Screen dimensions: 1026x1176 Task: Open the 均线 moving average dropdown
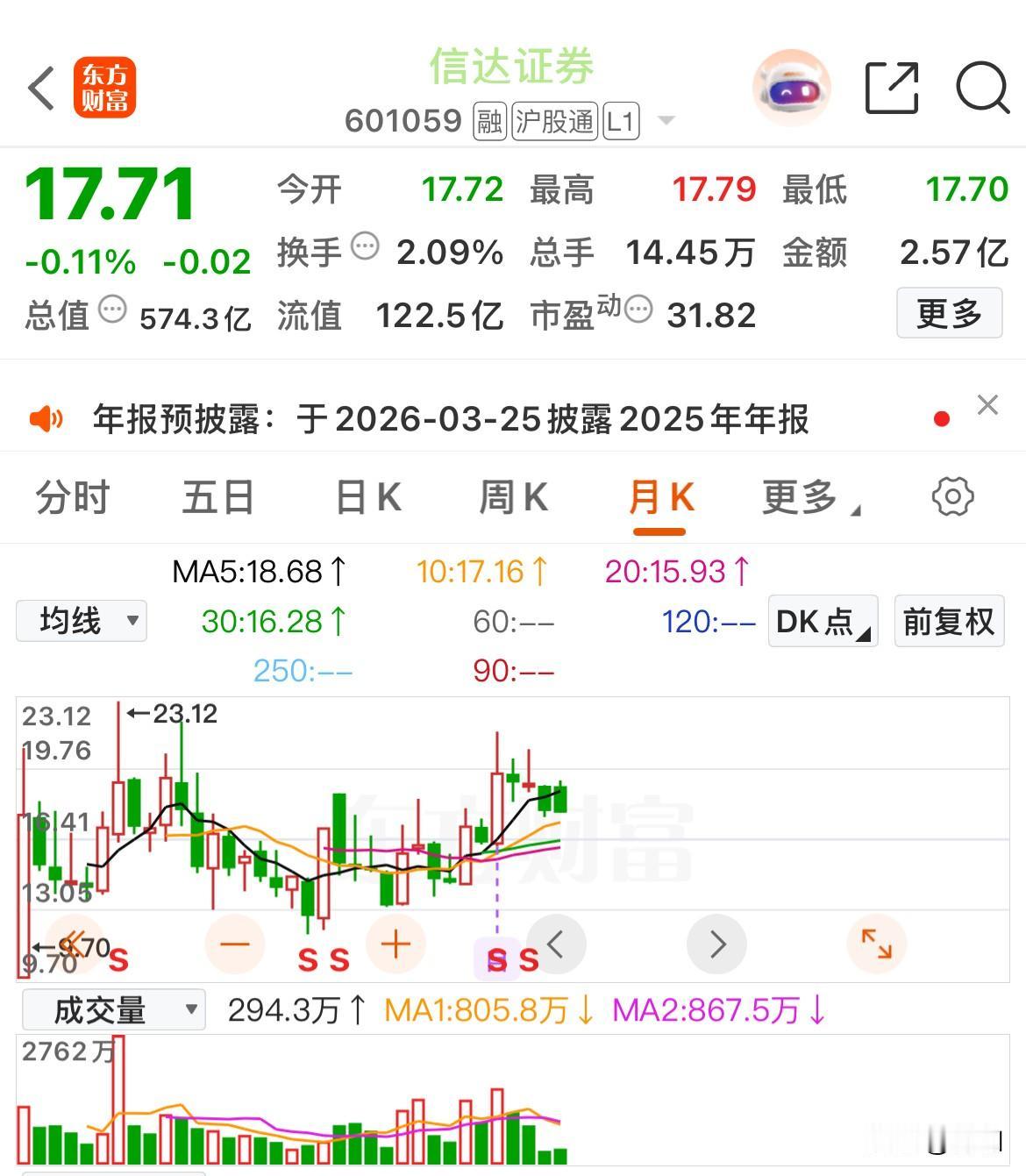click(x=81, y=621)
